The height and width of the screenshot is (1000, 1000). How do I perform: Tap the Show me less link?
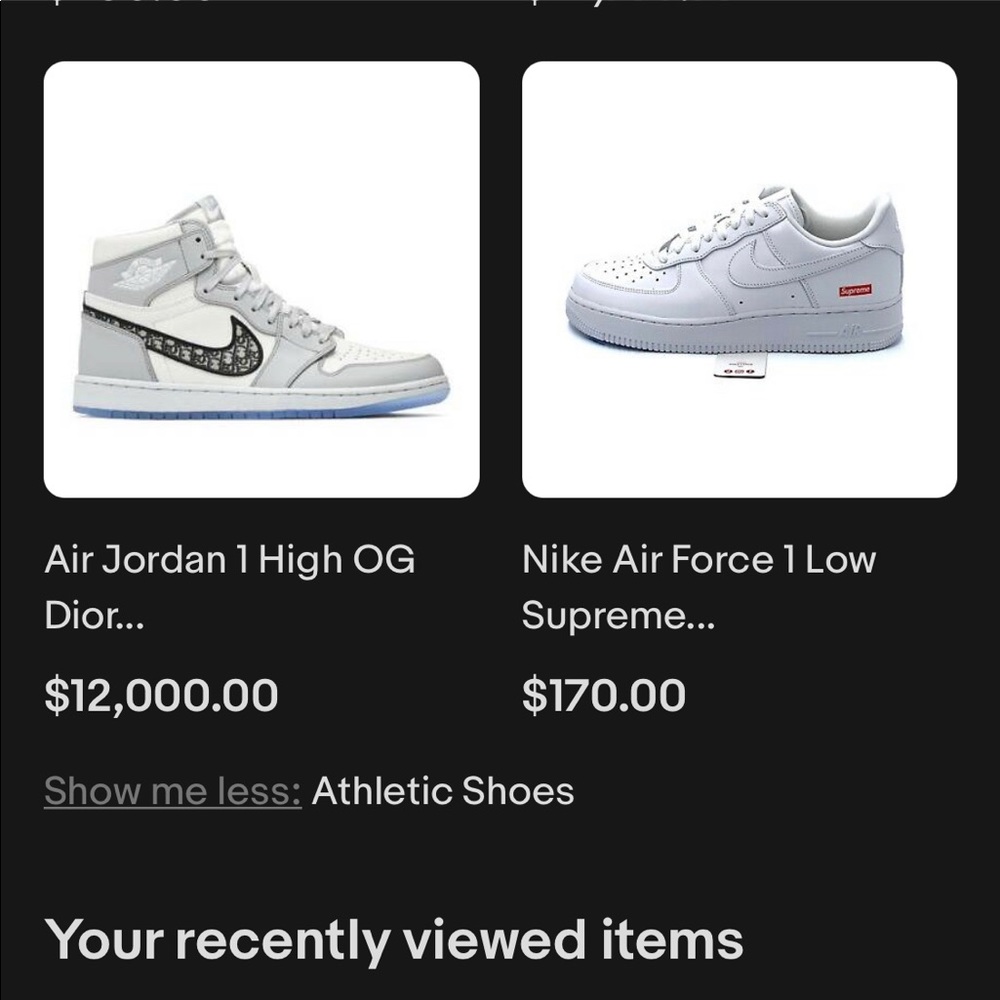tap(172, 792)
